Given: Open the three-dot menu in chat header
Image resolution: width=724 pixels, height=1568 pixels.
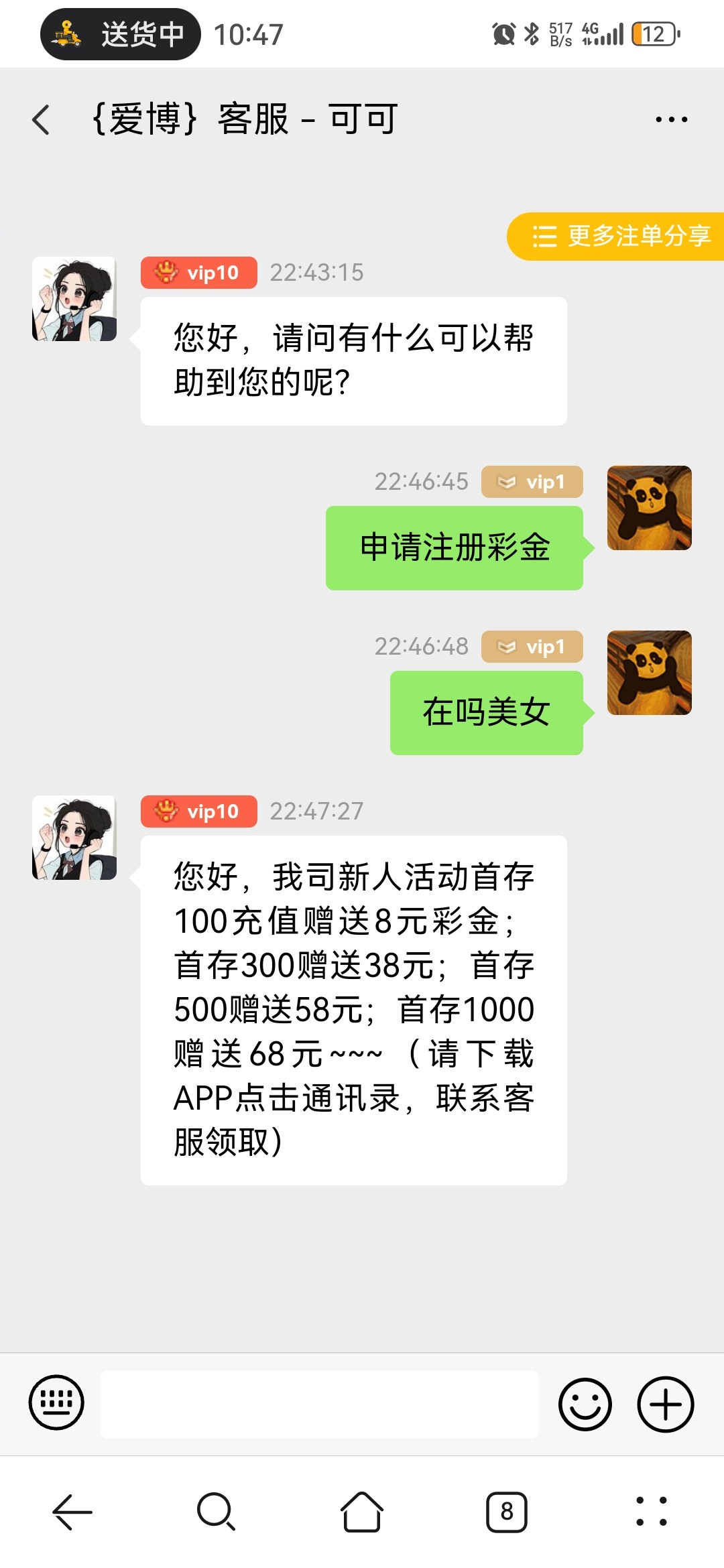Looking at the screenshot, I should point(671,120).
